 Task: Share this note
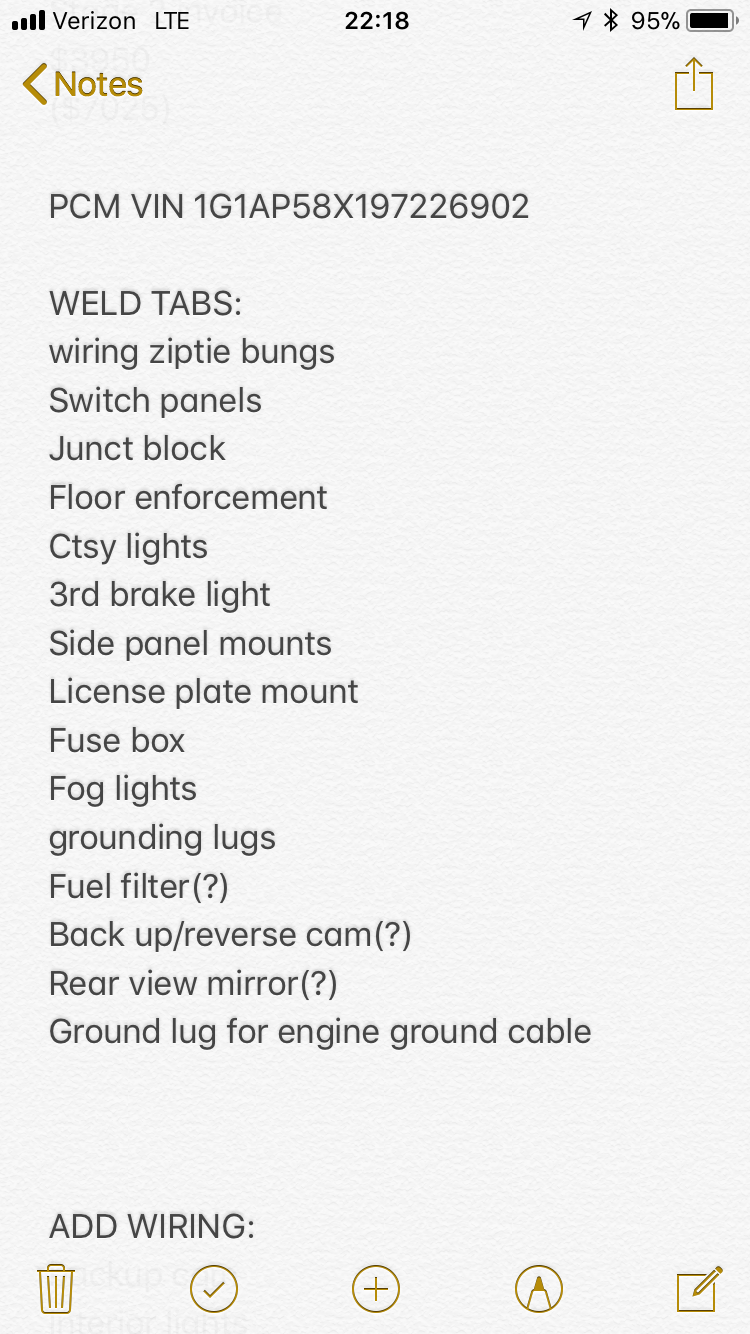tap(694, 84)
